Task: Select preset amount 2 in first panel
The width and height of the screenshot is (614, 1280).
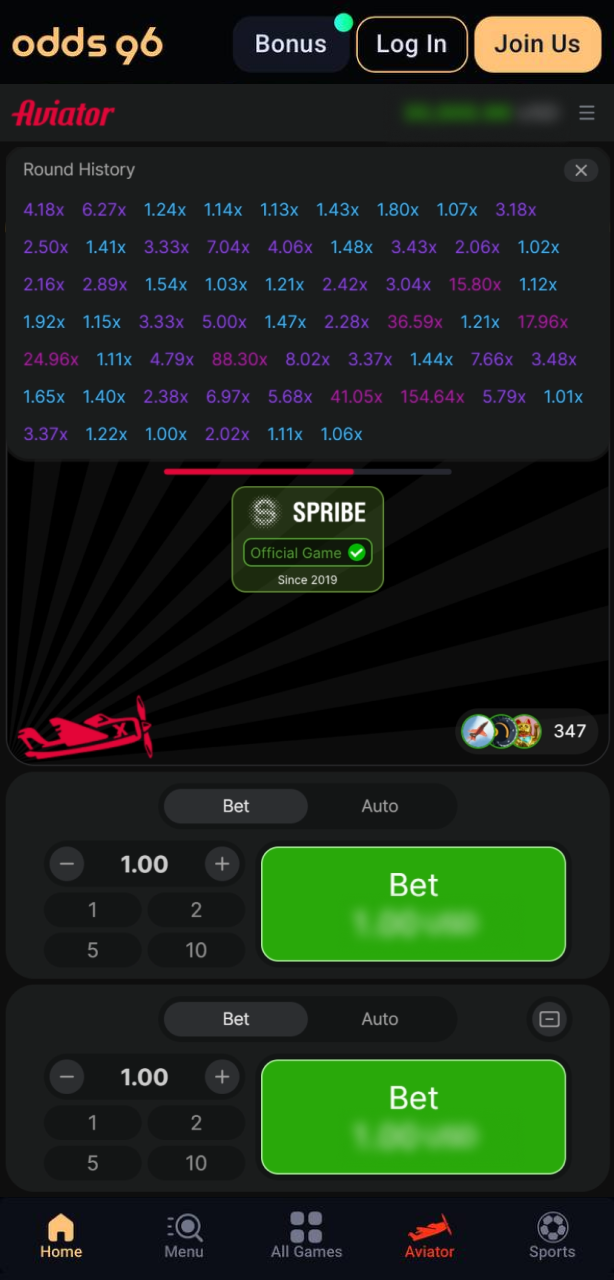Action: 196,910
